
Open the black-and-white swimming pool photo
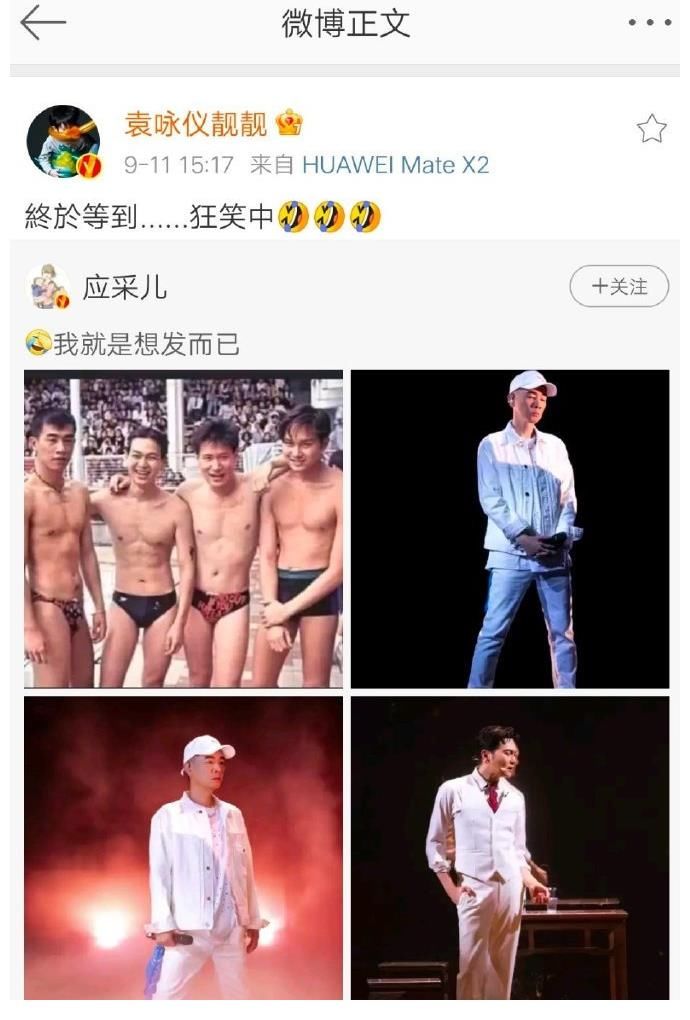[x=183, y=529]
